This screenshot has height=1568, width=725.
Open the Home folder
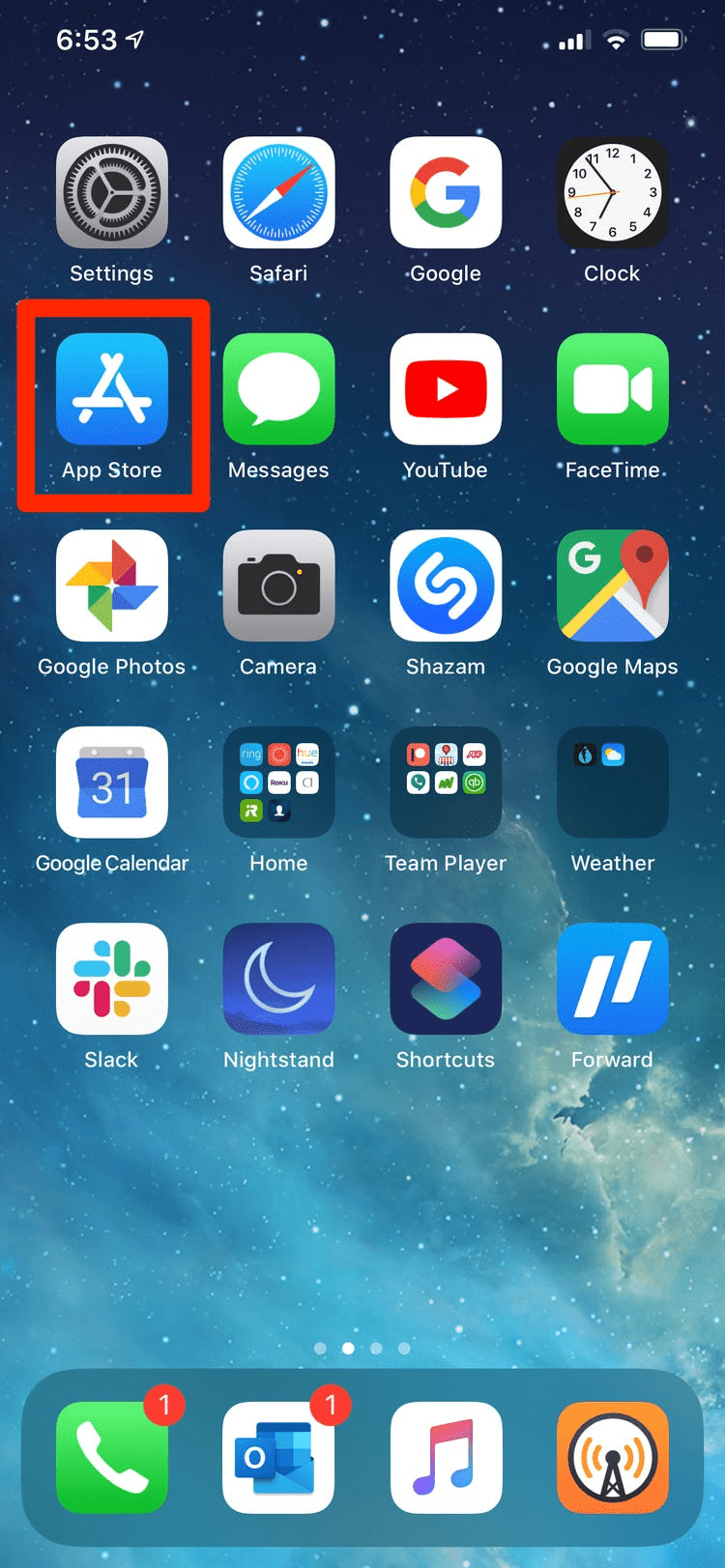click(x=278, y=783)
